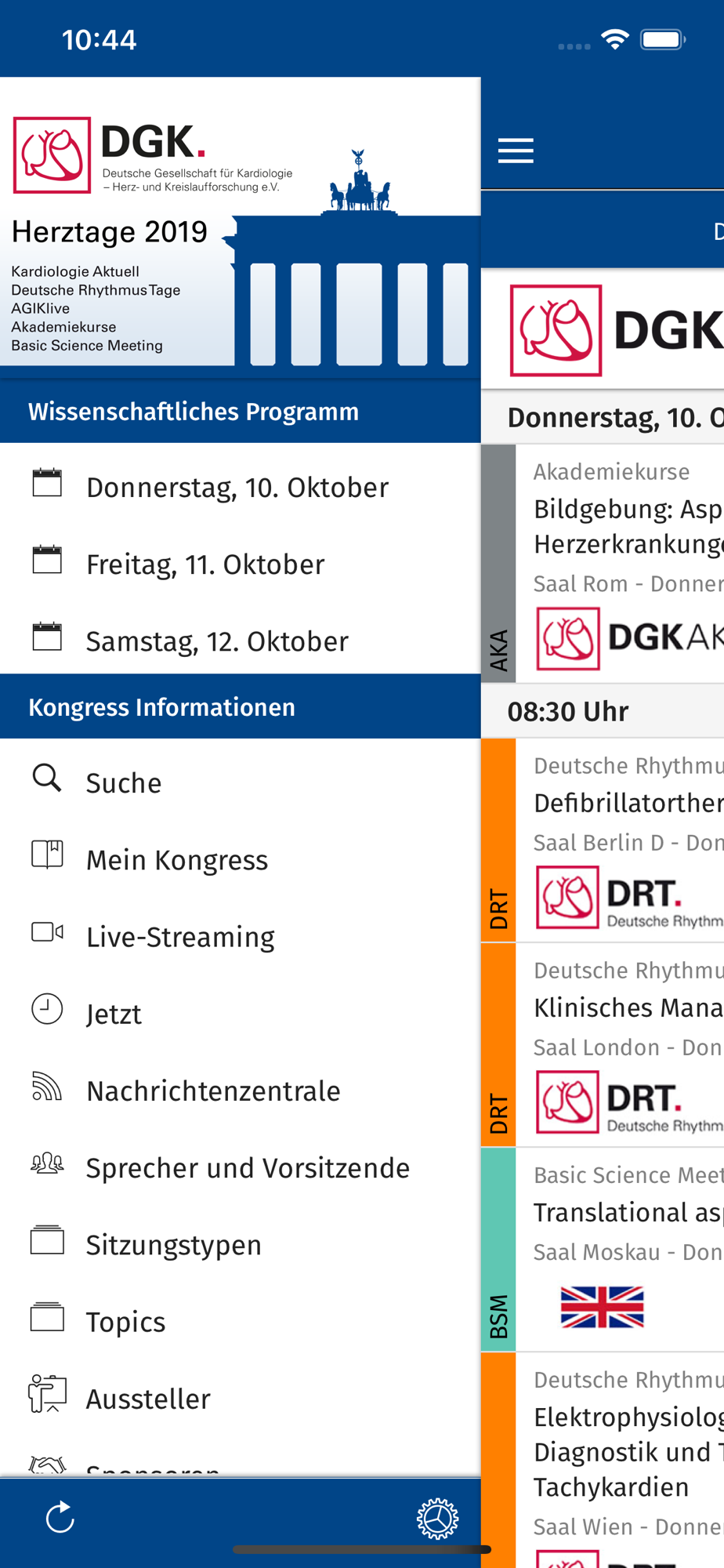The height and width of the screenshot is (1568, 724).
Task: Go to Mein Kongress
Action: click(240, 858)
